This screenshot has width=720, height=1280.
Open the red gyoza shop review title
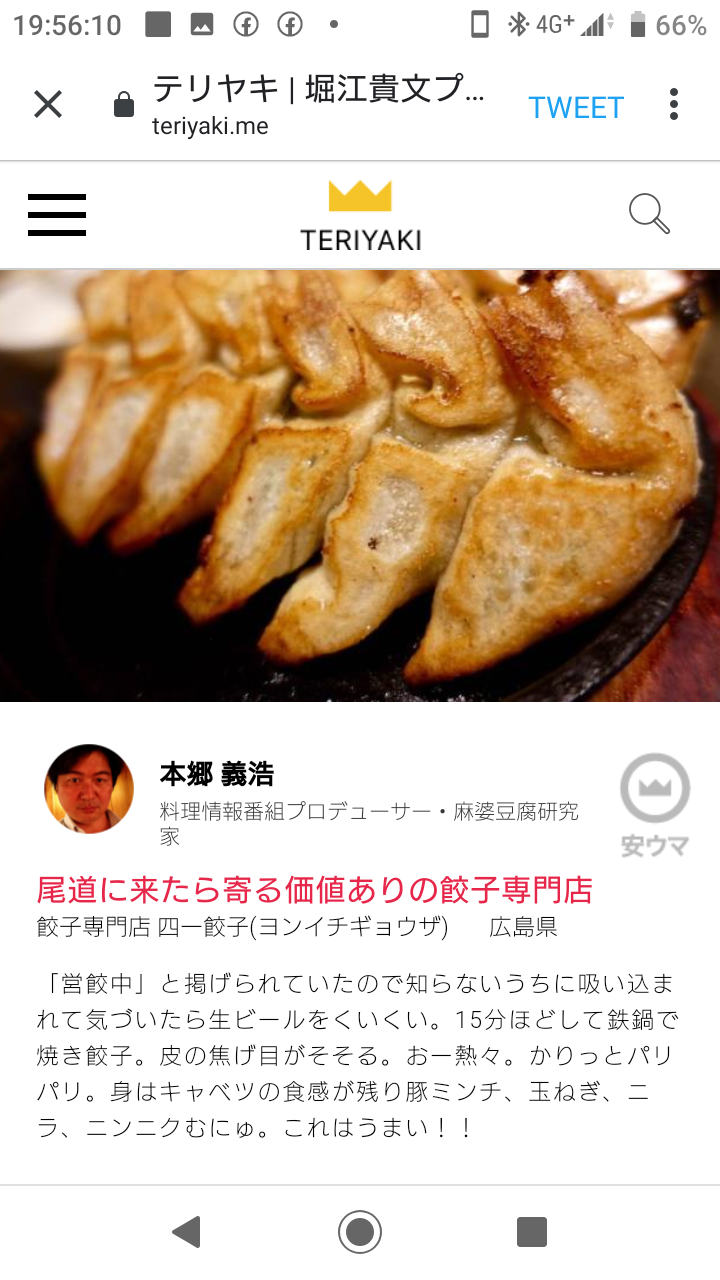[x=315, y=889]
